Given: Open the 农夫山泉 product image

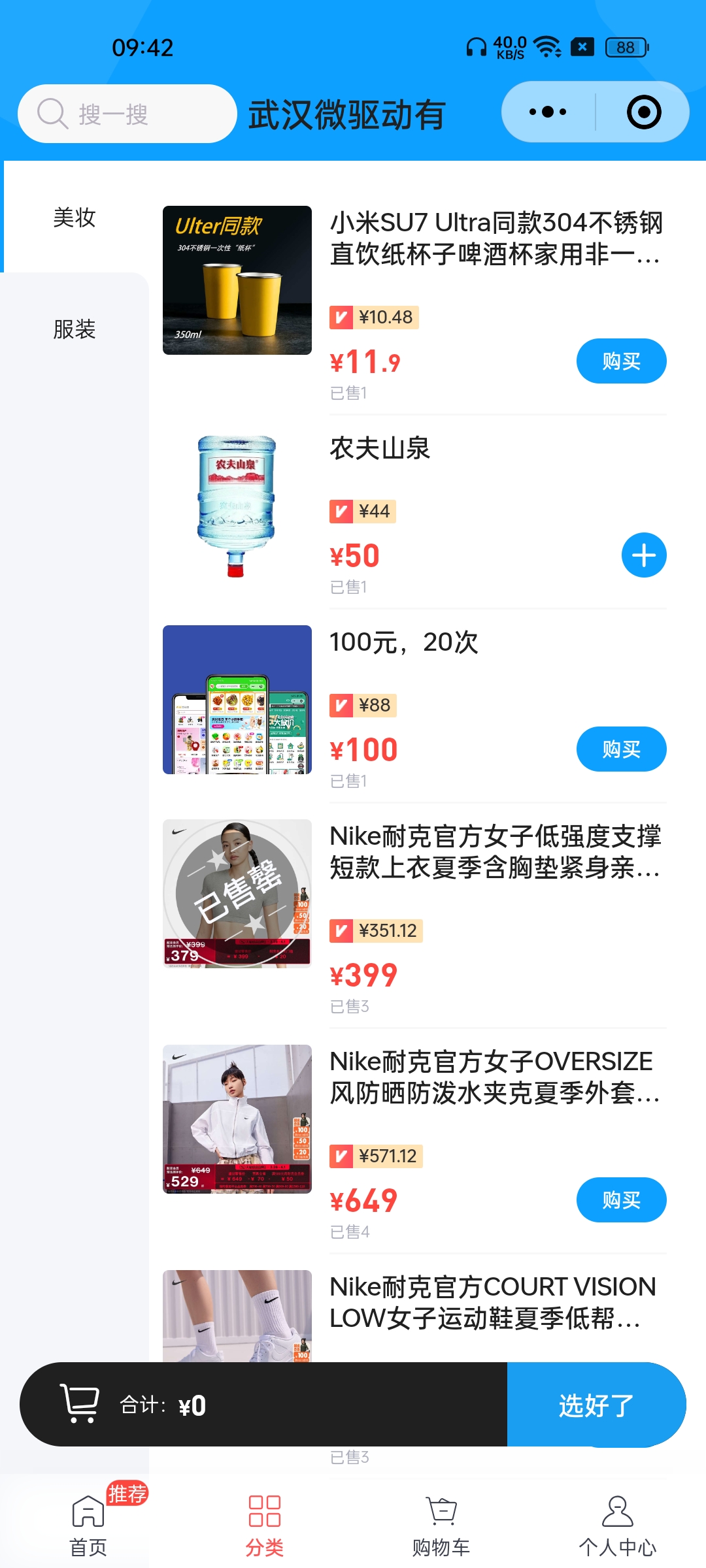Looking at the screenshot, I should 237,506.
